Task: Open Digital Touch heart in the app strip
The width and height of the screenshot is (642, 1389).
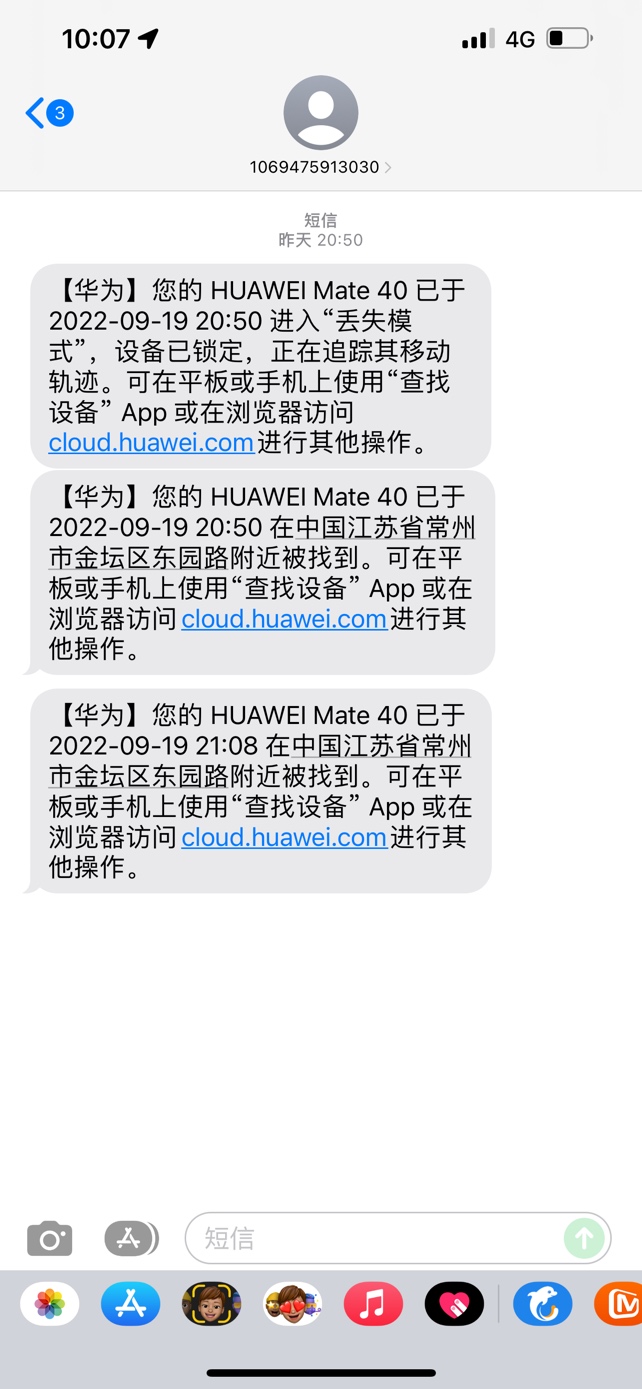Action: (x=454, y=1304)
